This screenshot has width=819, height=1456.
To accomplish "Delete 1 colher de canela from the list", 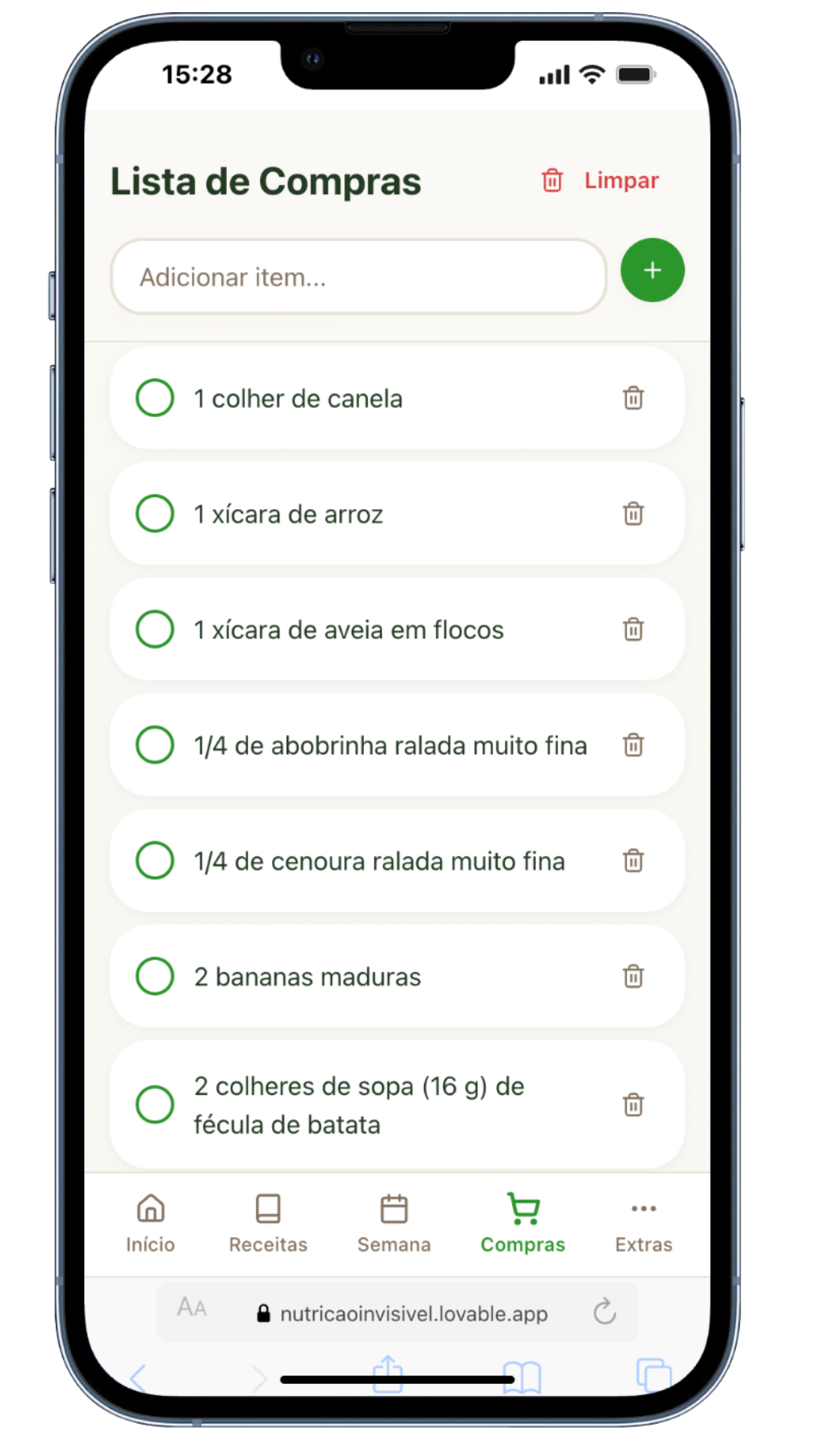I will coord(633,398).
